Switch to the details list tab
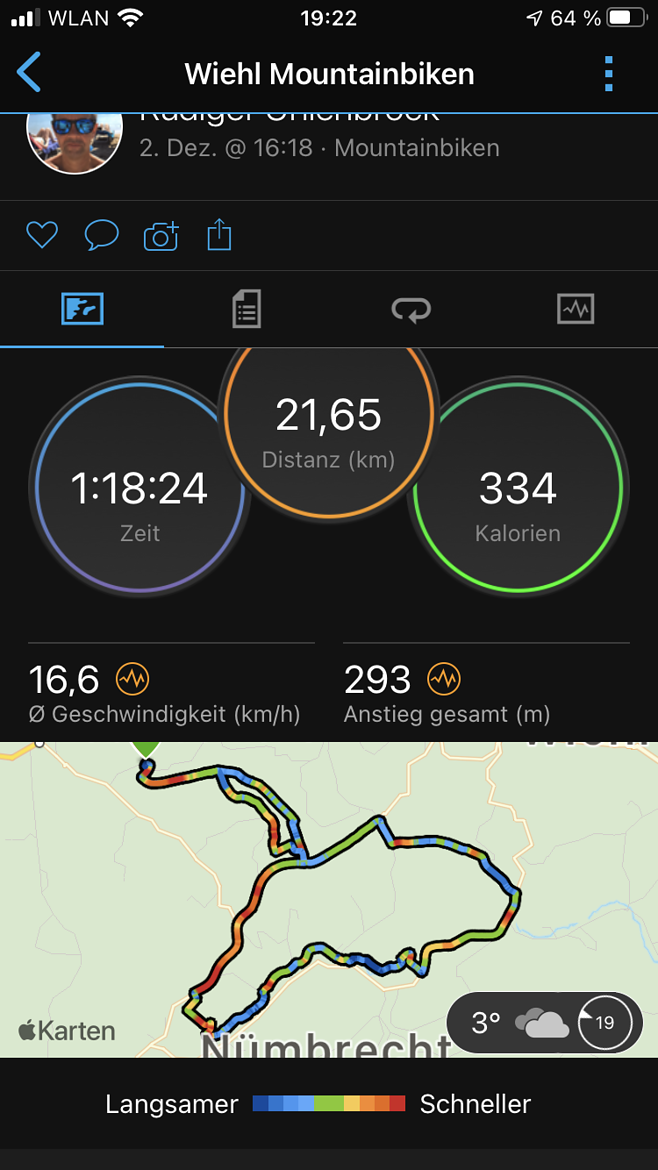The image size is (658, 1170). pos(246,309)
